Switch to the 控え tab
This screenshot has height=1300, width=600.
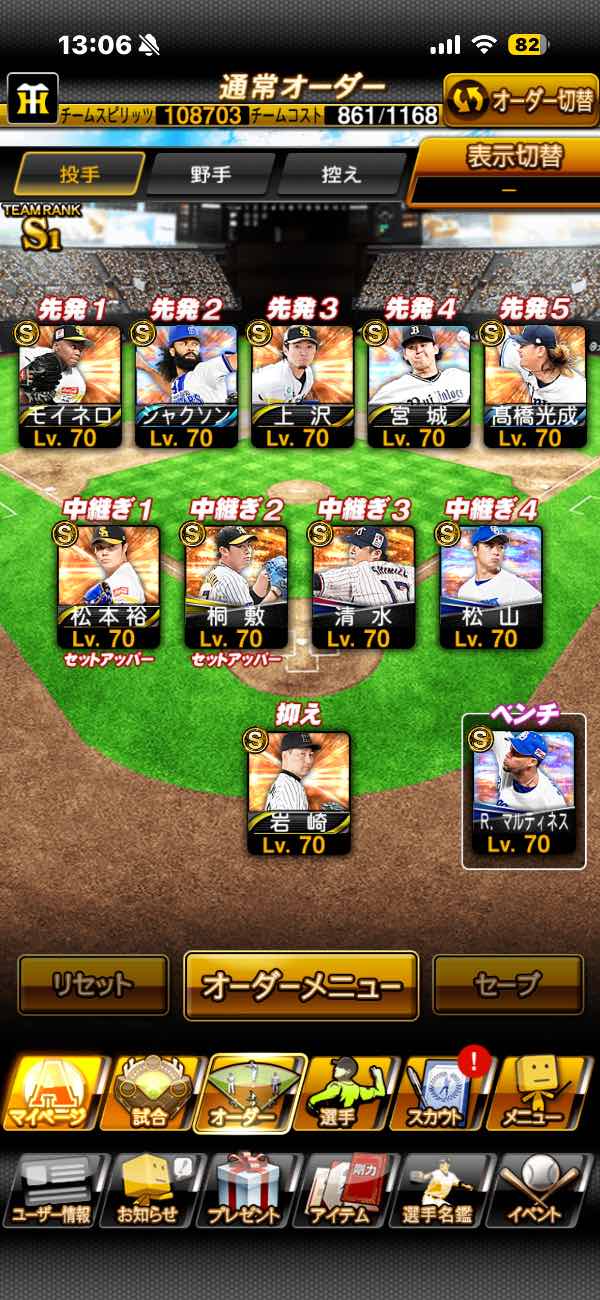pos(341,174)
